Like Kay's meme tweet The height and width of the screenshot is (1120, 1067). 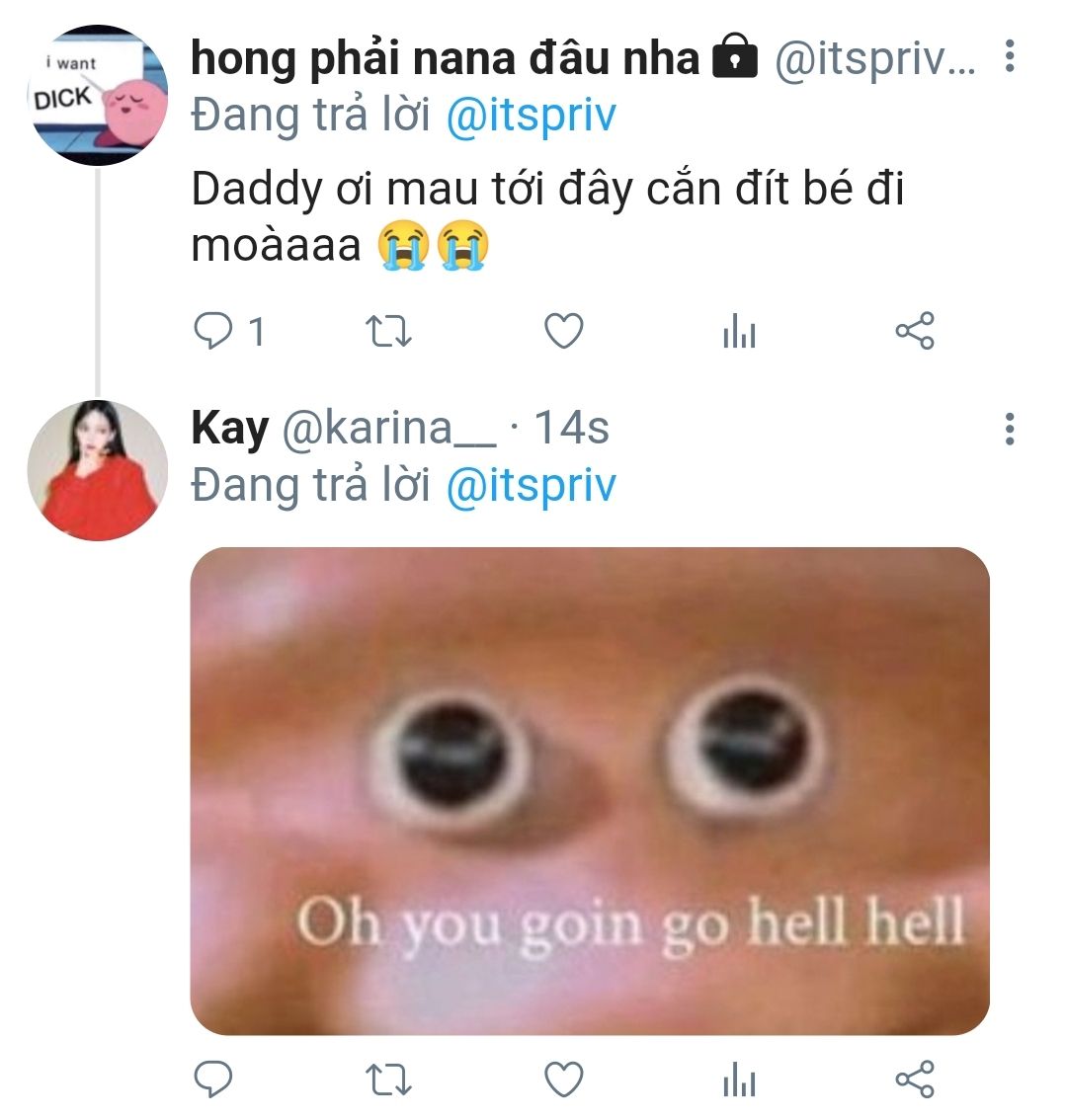pos(564,1079)
